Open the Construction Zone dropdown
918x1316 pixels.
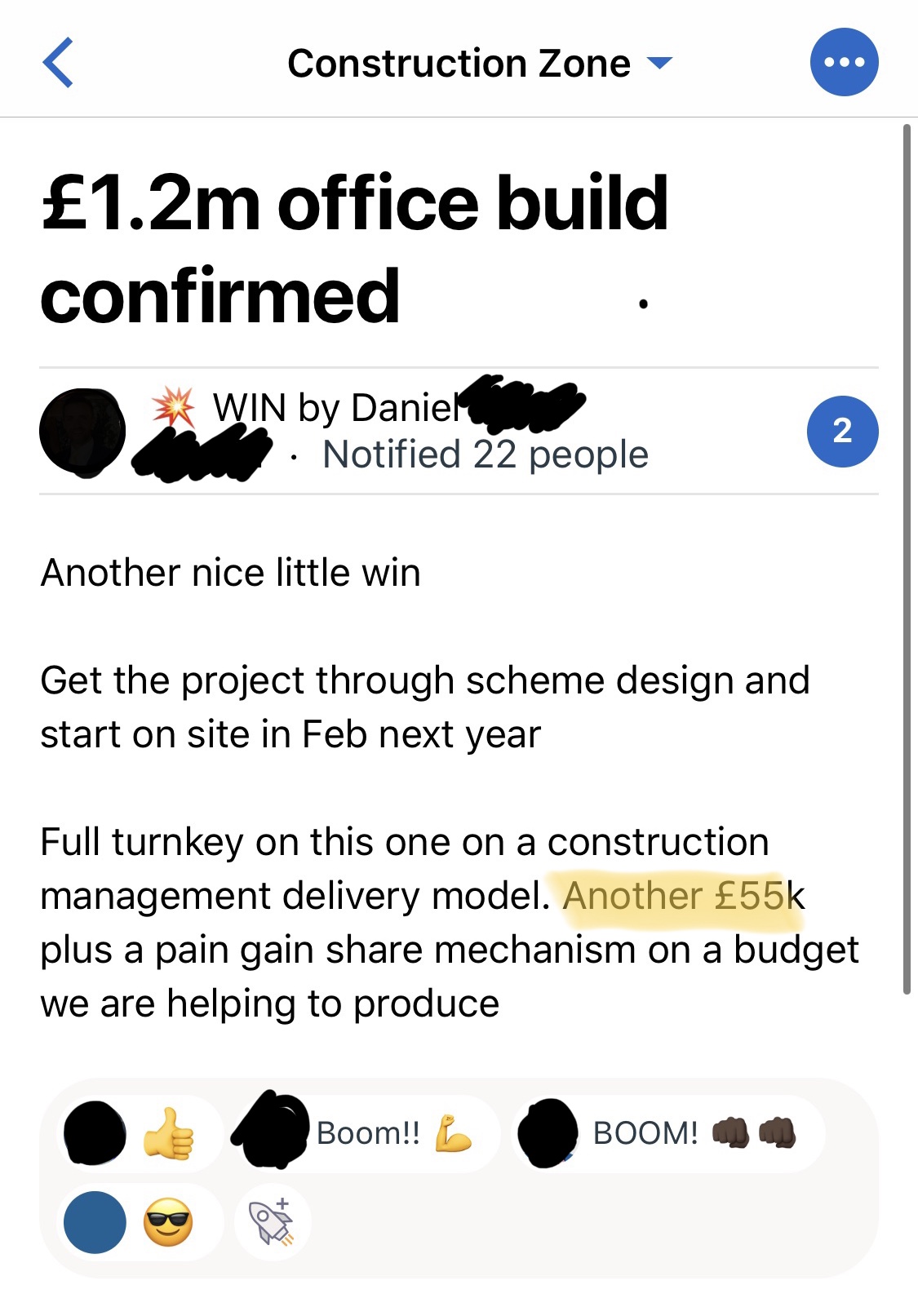tap(480, 64)
